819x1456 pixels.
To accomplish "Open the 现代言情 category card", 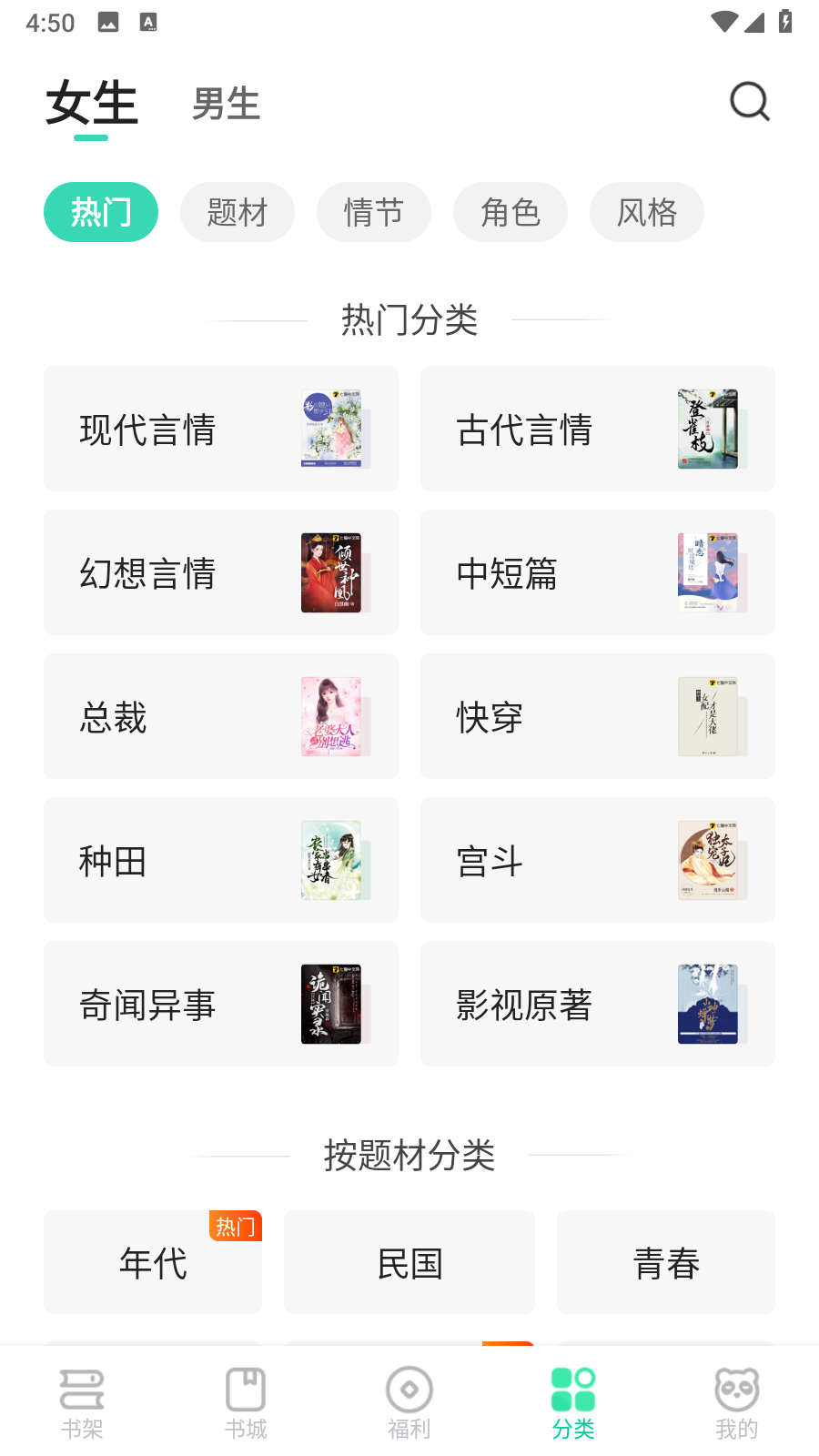I will point(221,429).
